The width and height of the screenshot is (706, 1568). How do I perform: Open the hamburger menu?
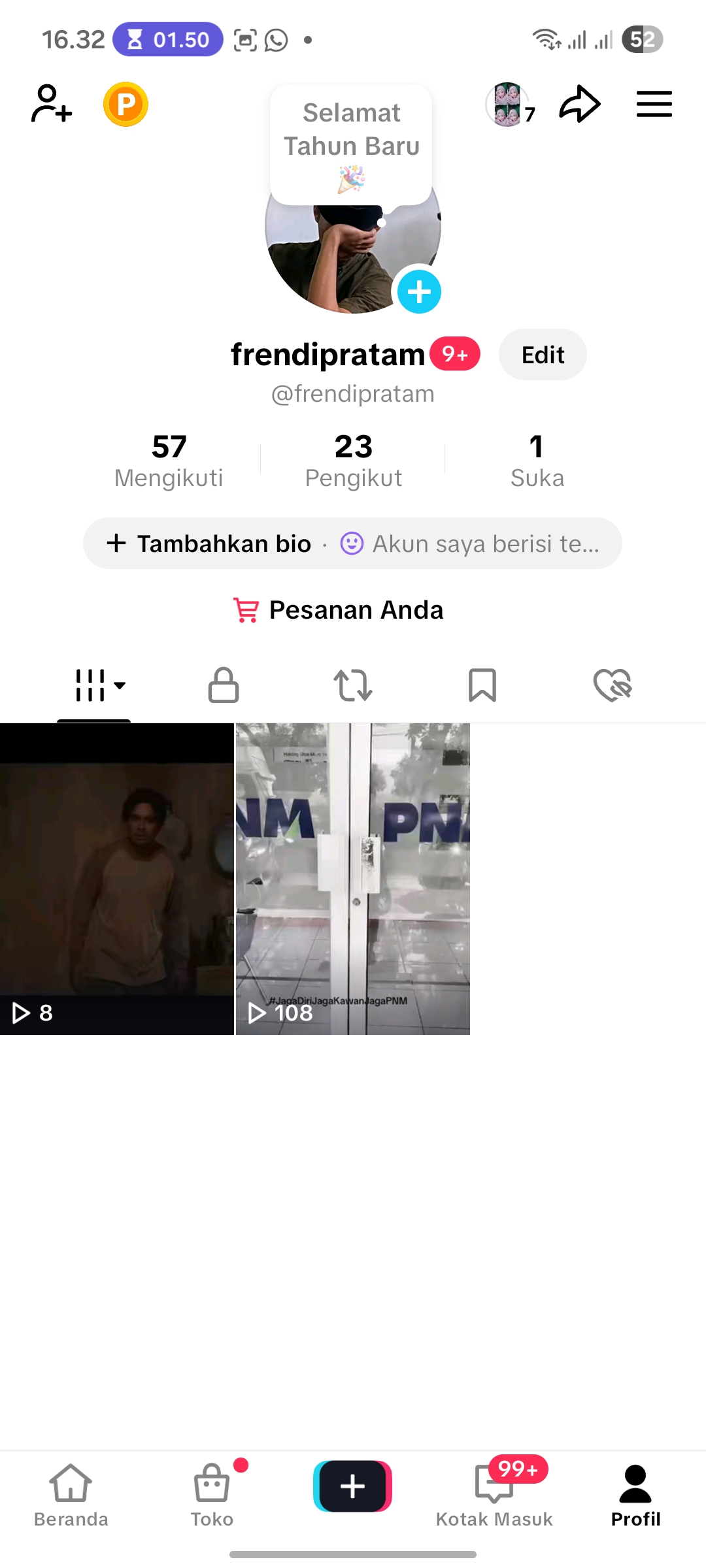click(654, 104)
